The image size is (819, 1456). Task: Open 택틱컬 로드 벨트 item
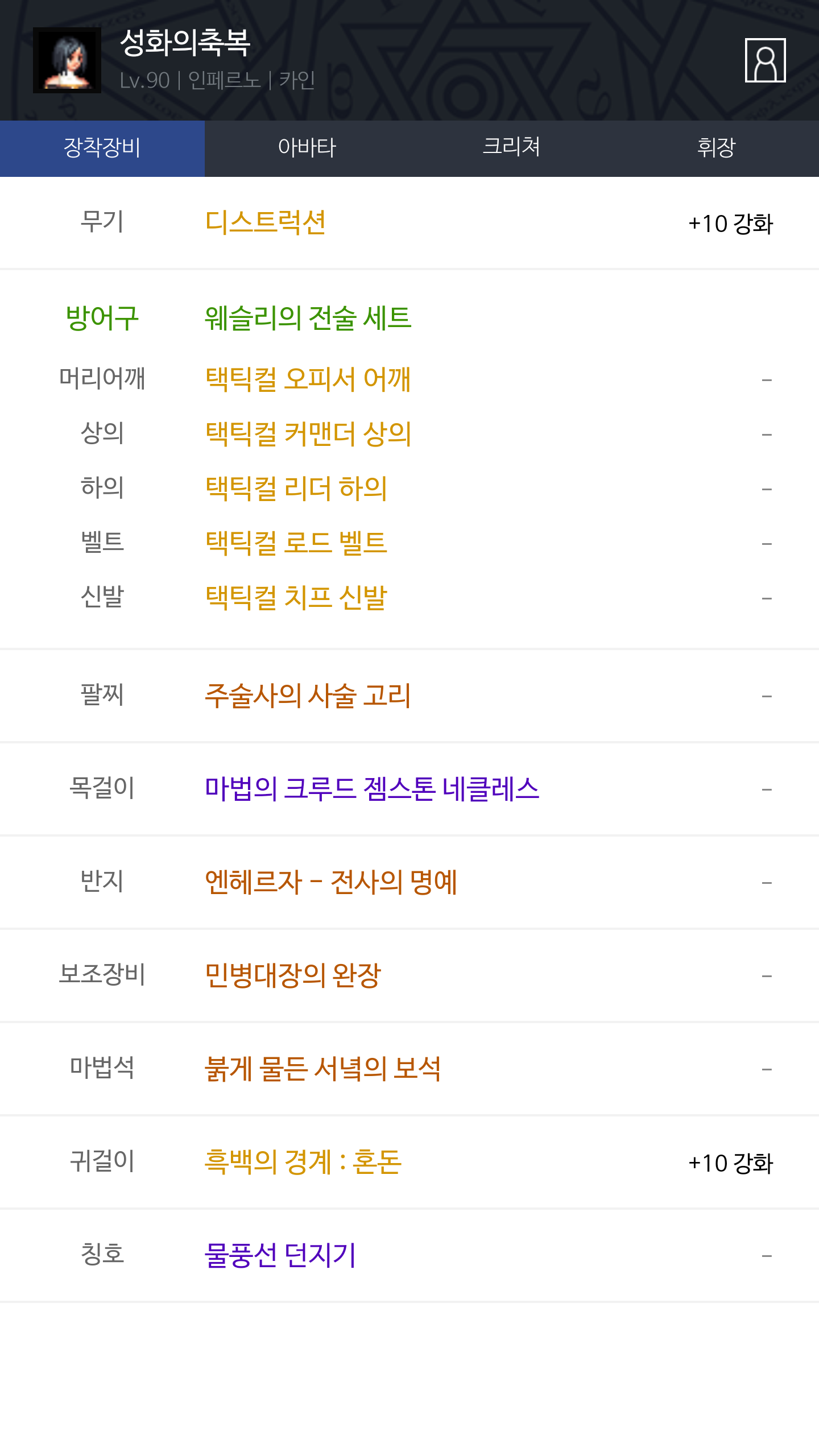coord(296,543)
